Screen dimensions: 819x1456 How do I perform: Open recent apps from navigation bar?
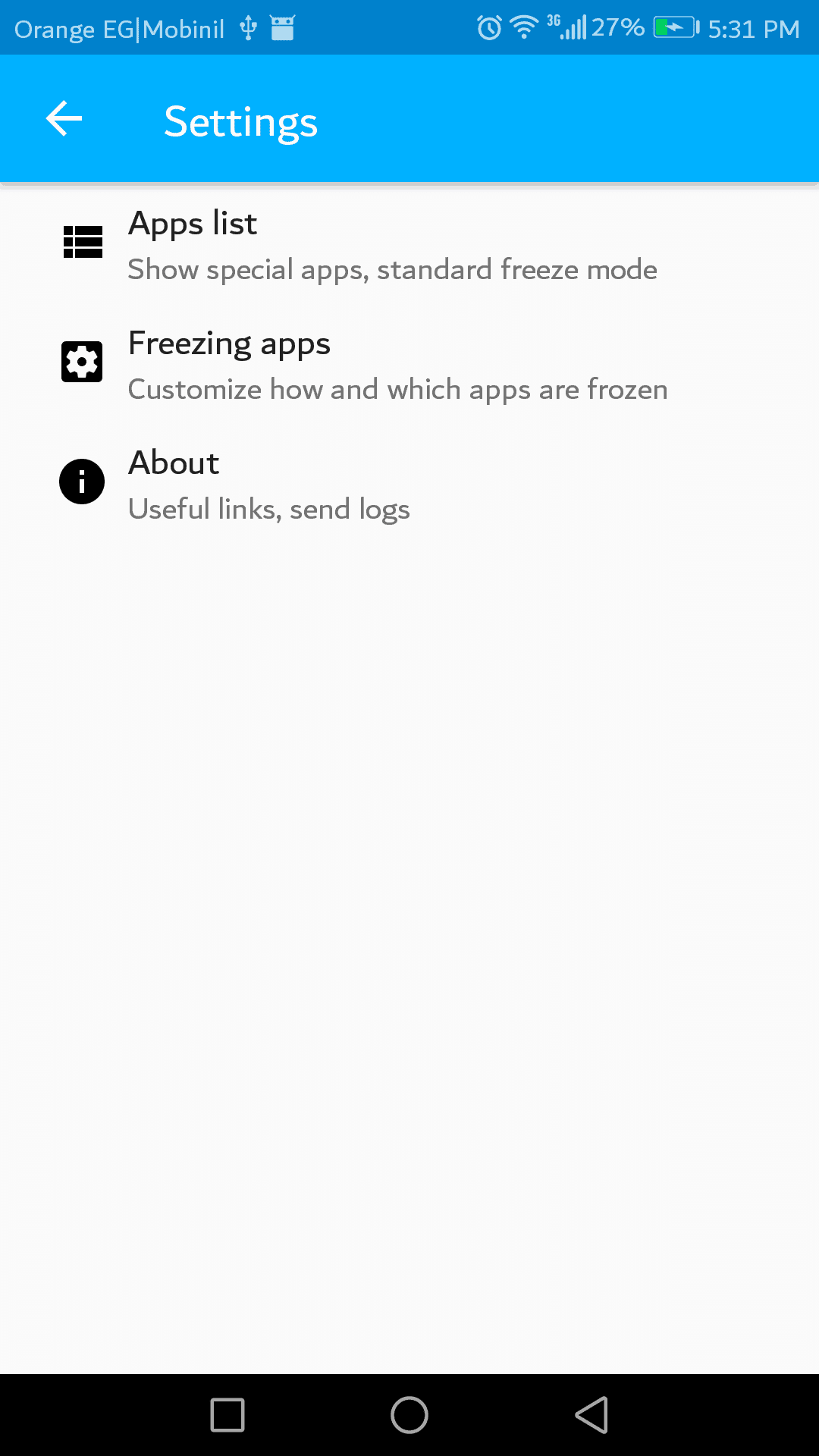click(227, 1415)
